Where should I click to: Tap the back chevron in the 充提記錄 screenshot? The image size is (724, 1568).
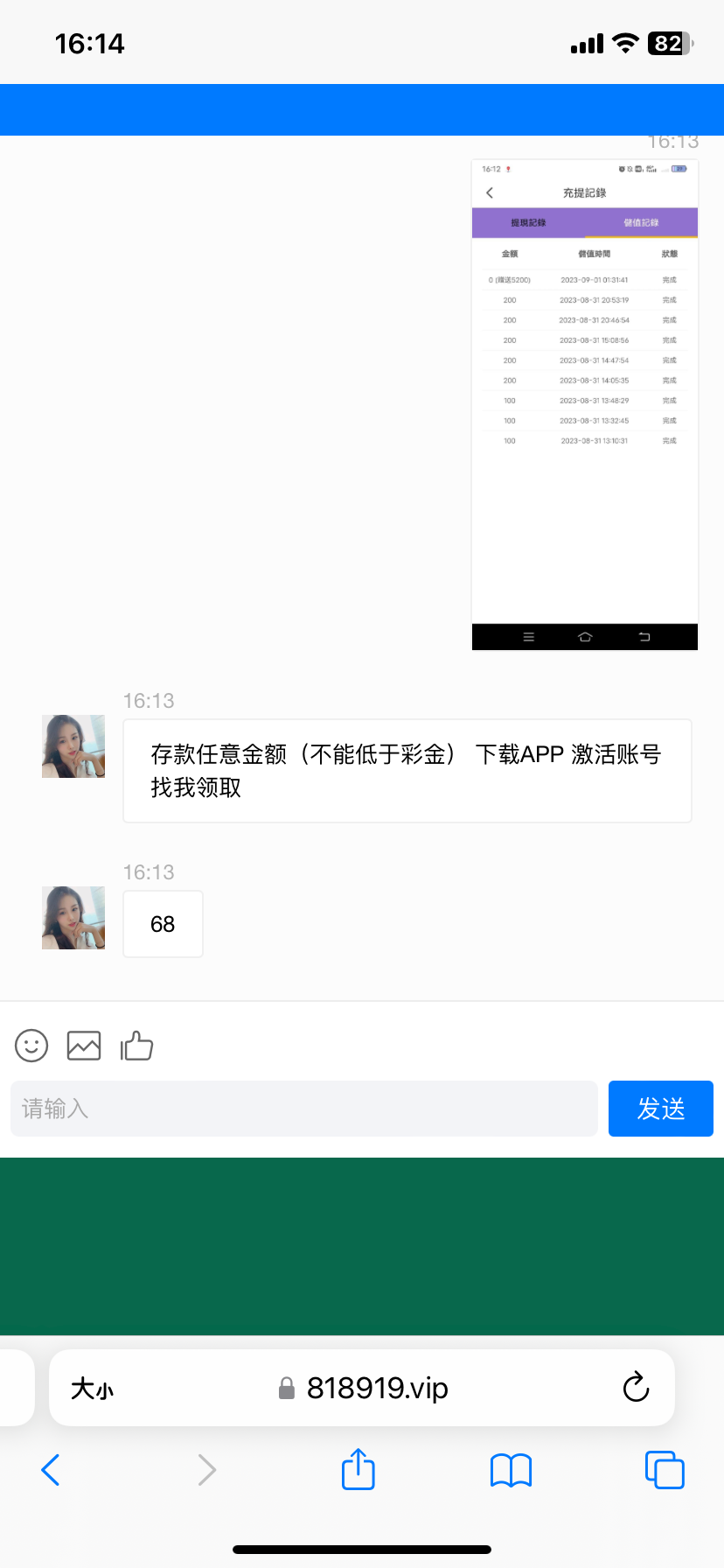click(x=490, y=192)
